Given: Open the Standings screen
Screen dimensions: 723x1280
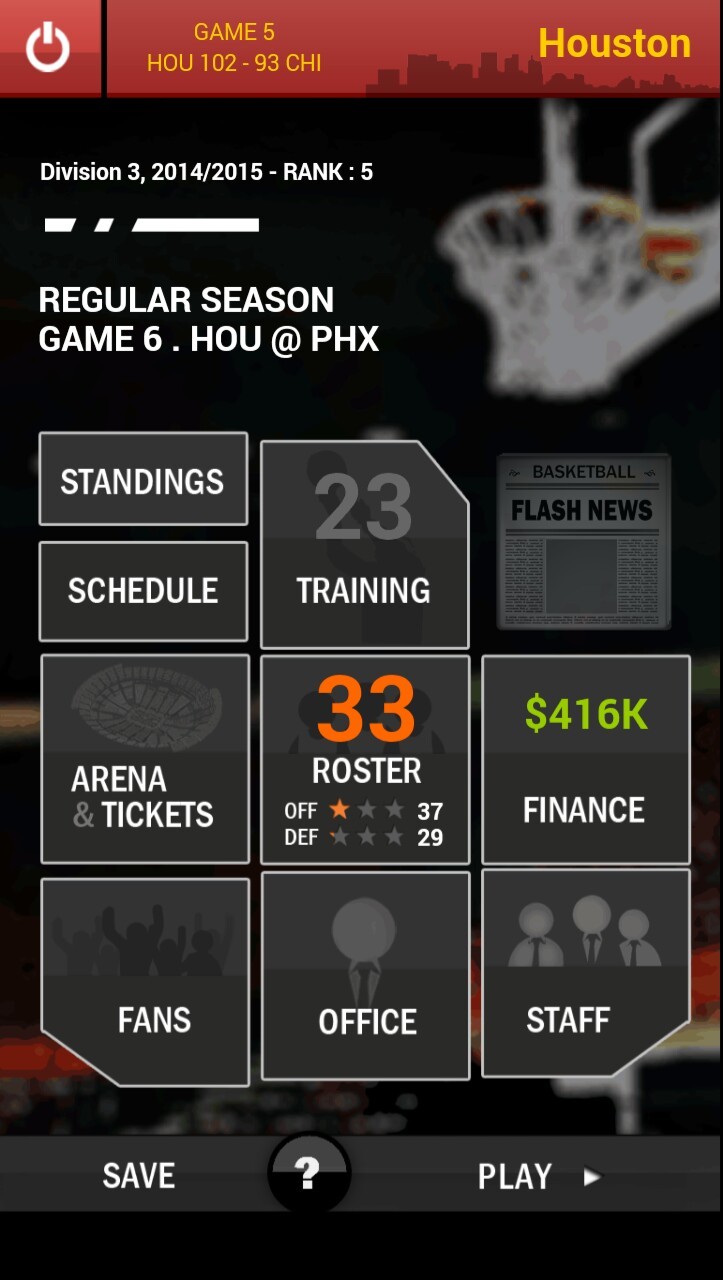Looking at the screenshot, I should pyautogui.click(x=143, y=479).
